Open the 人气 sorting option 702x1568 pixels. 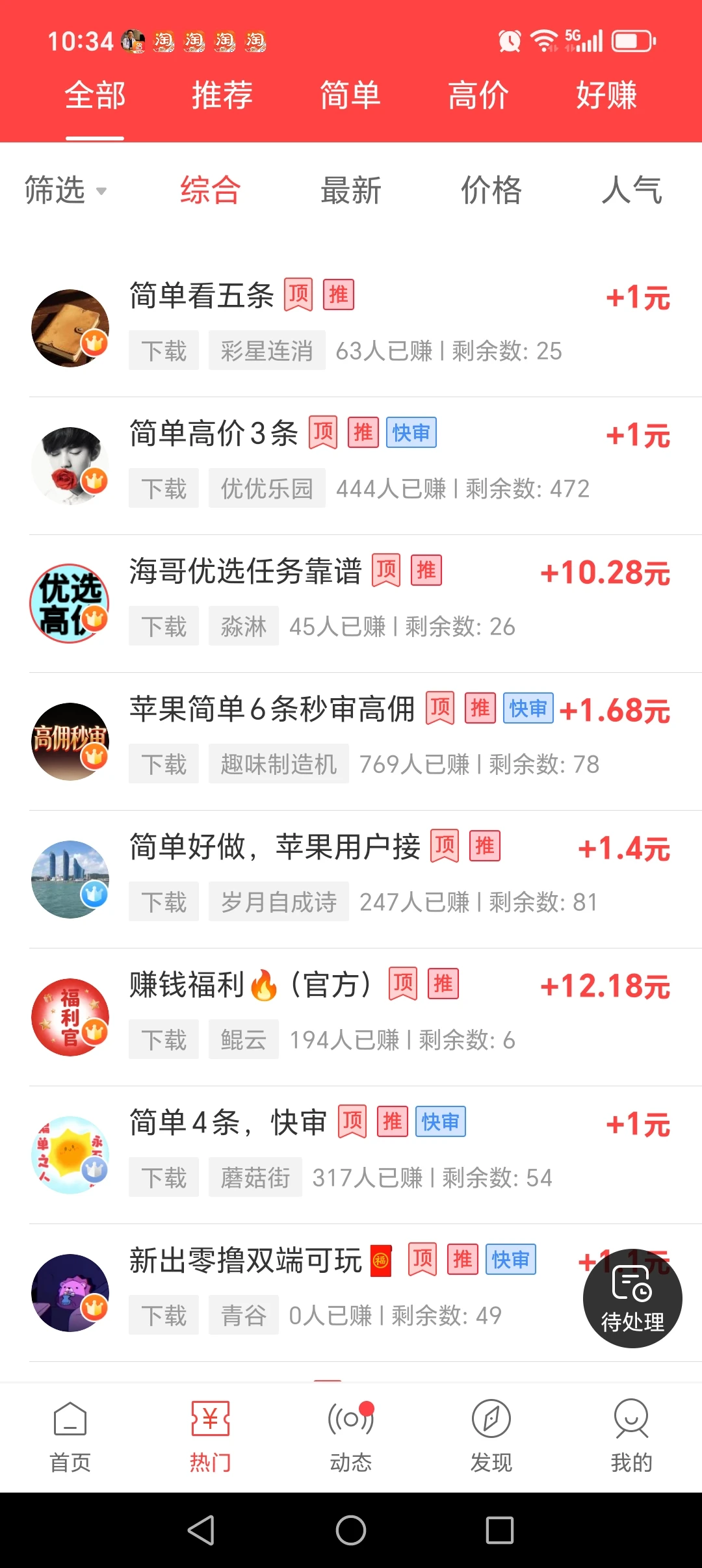click(632, 190)
